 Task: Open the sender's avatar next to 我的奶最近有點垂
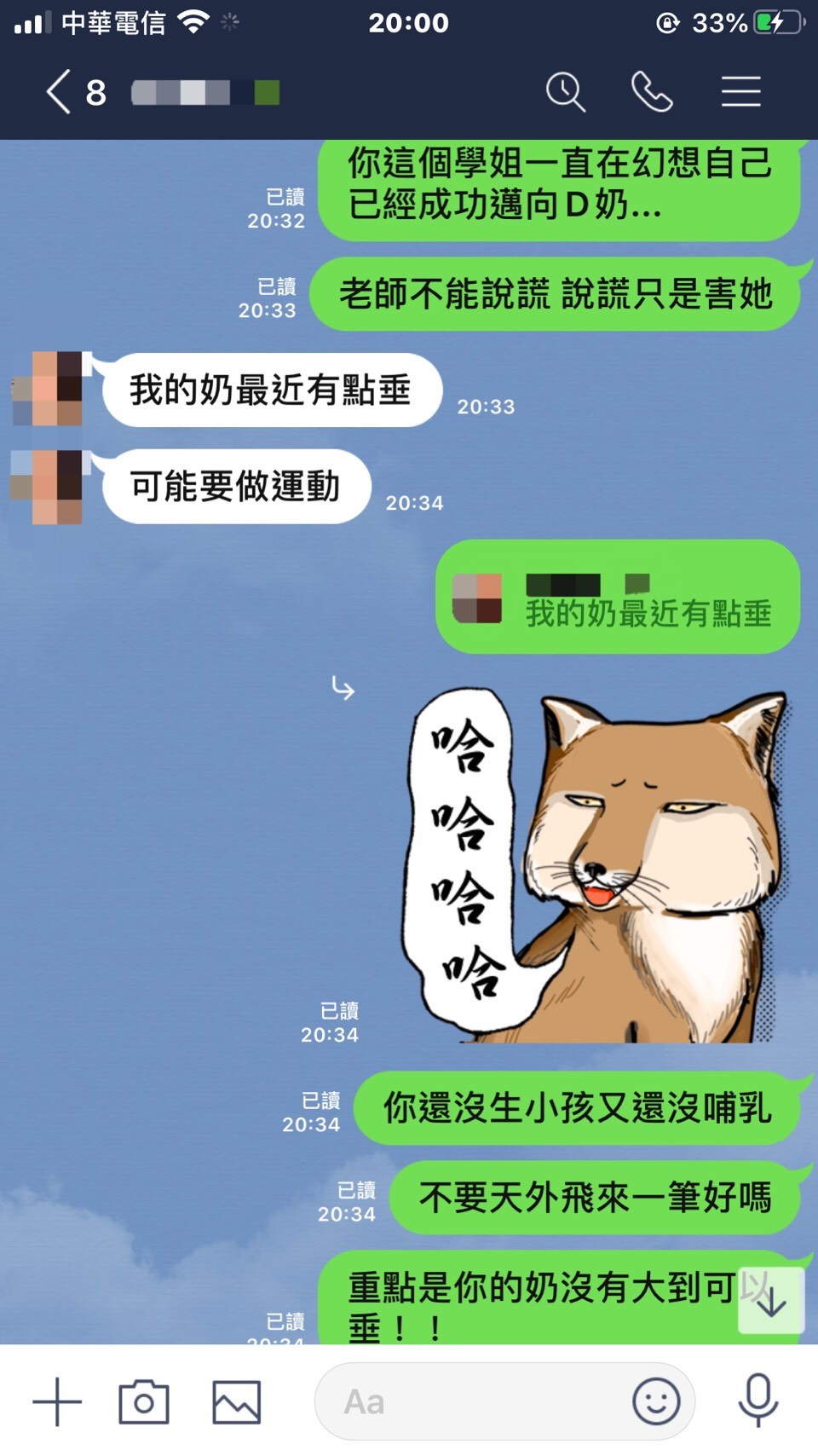pyautogui.click(x=48, y=389)
